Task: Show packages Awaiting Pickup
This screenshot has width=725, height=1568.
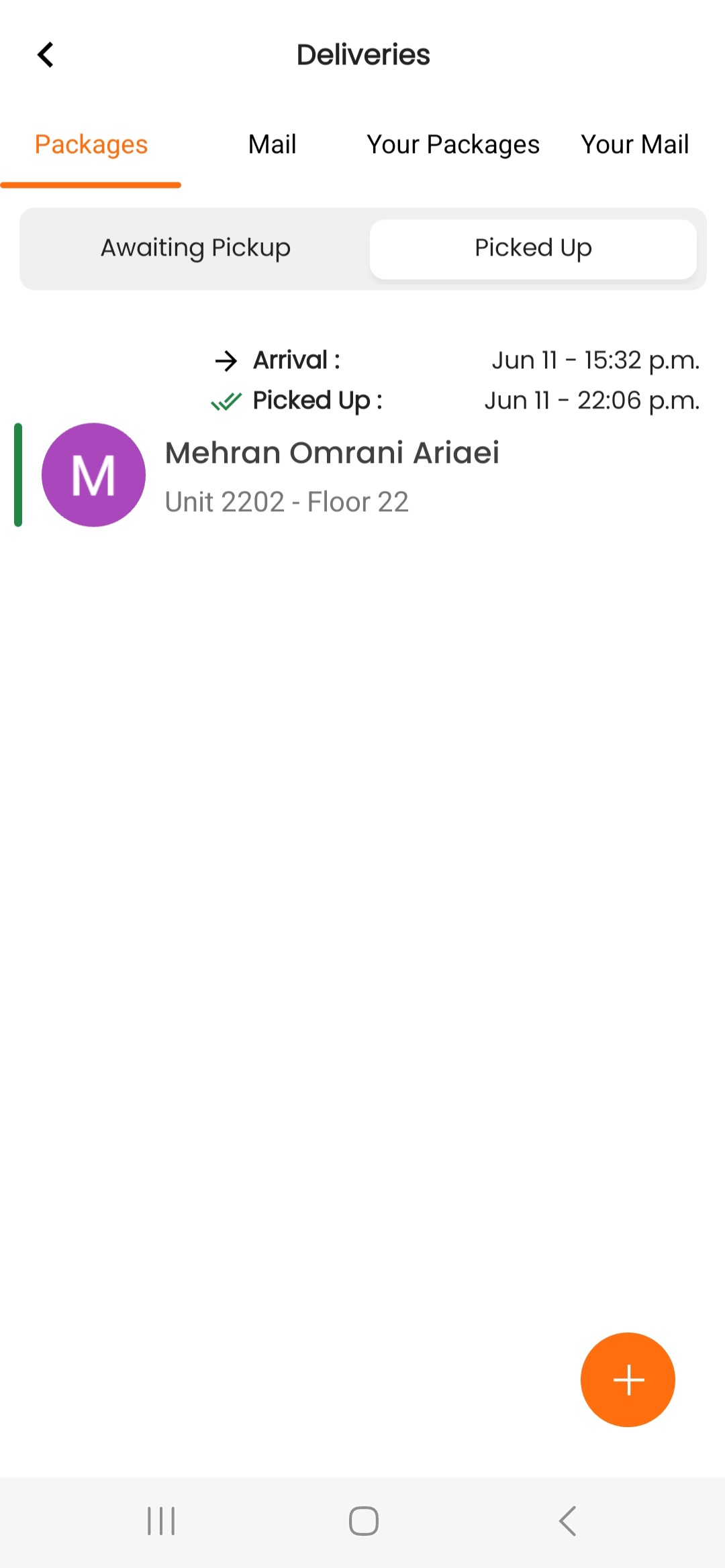Action: click(x=195, y=248)
